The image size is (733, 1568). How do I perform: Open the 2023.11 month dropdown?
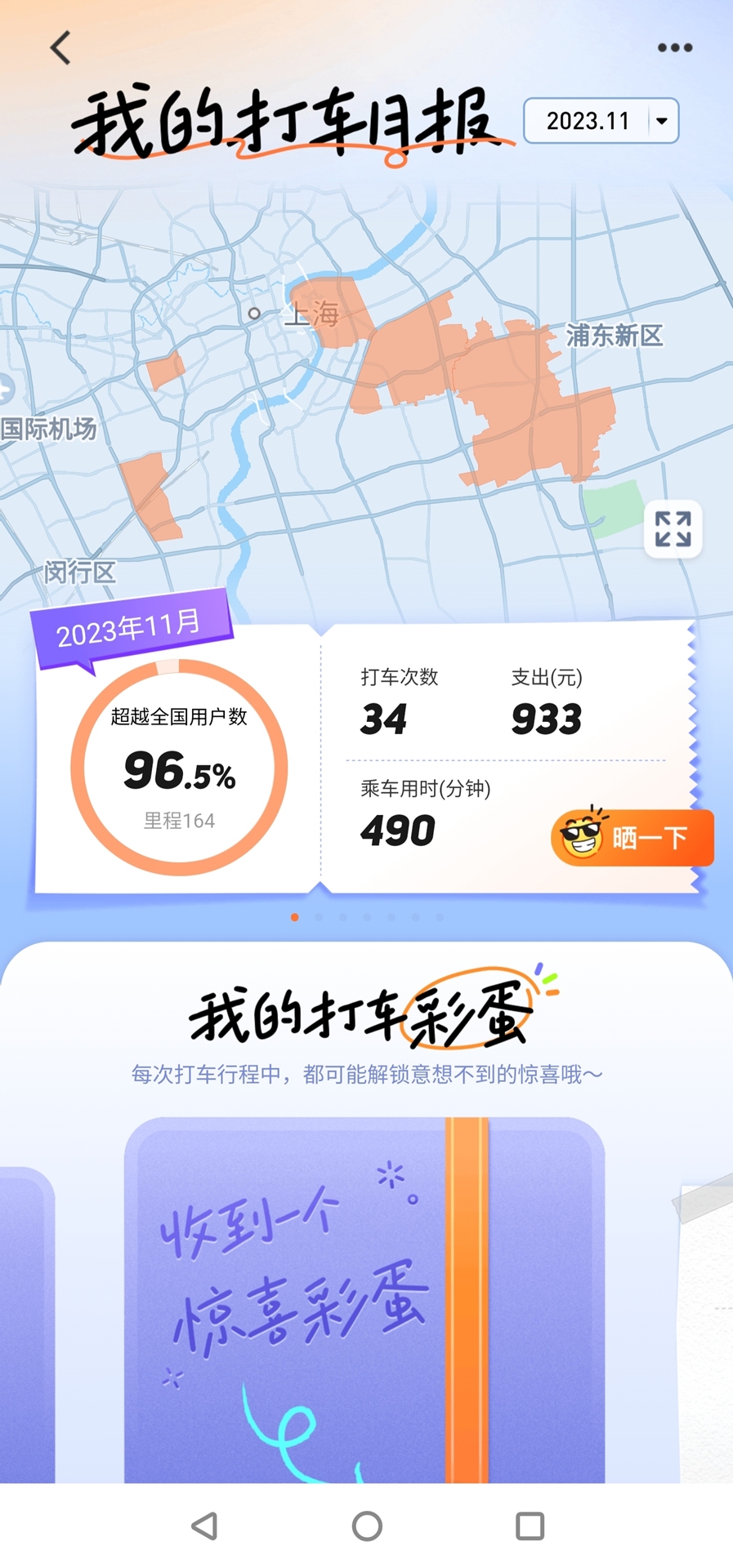[x=601, y=121]
